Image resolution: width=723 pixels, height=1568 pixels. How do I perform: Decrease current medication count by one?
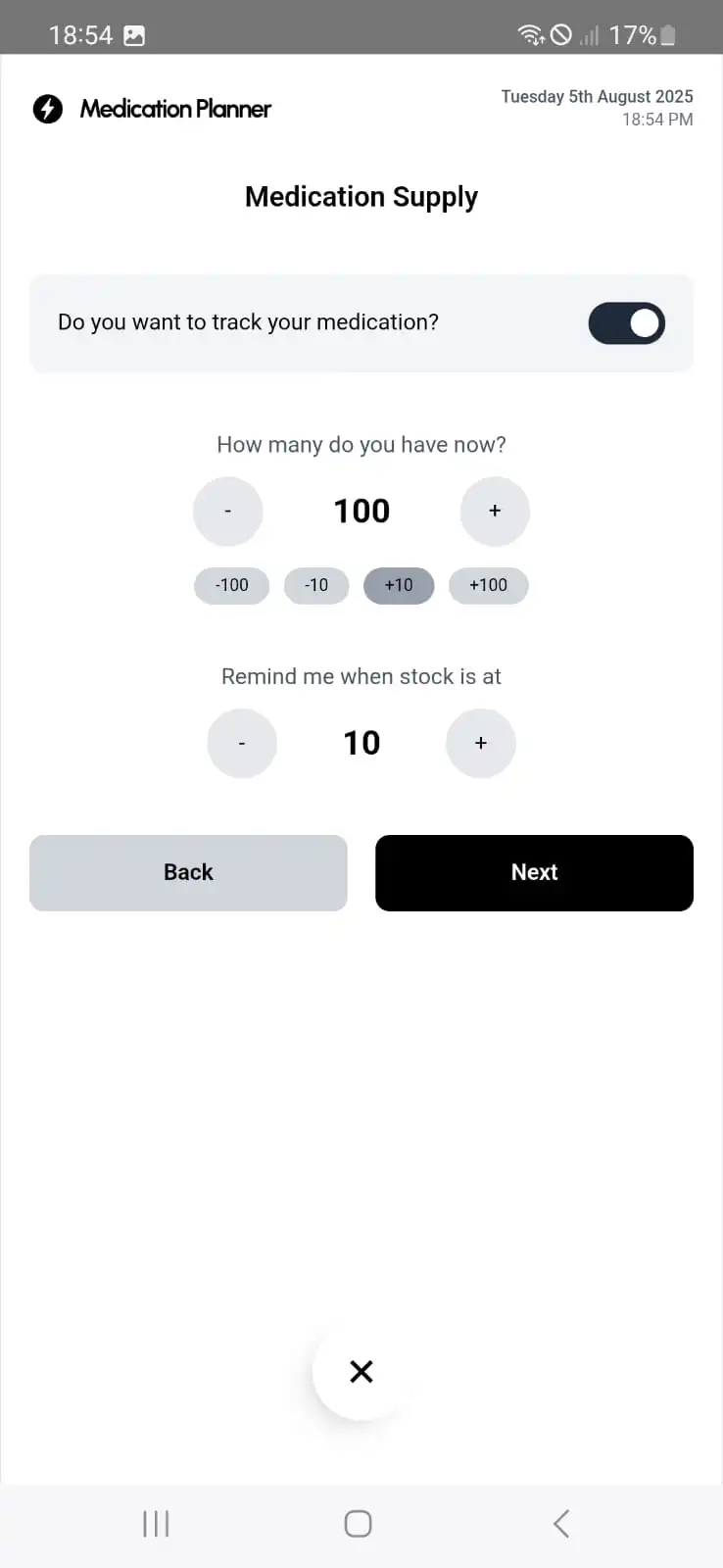pos(228,512)
